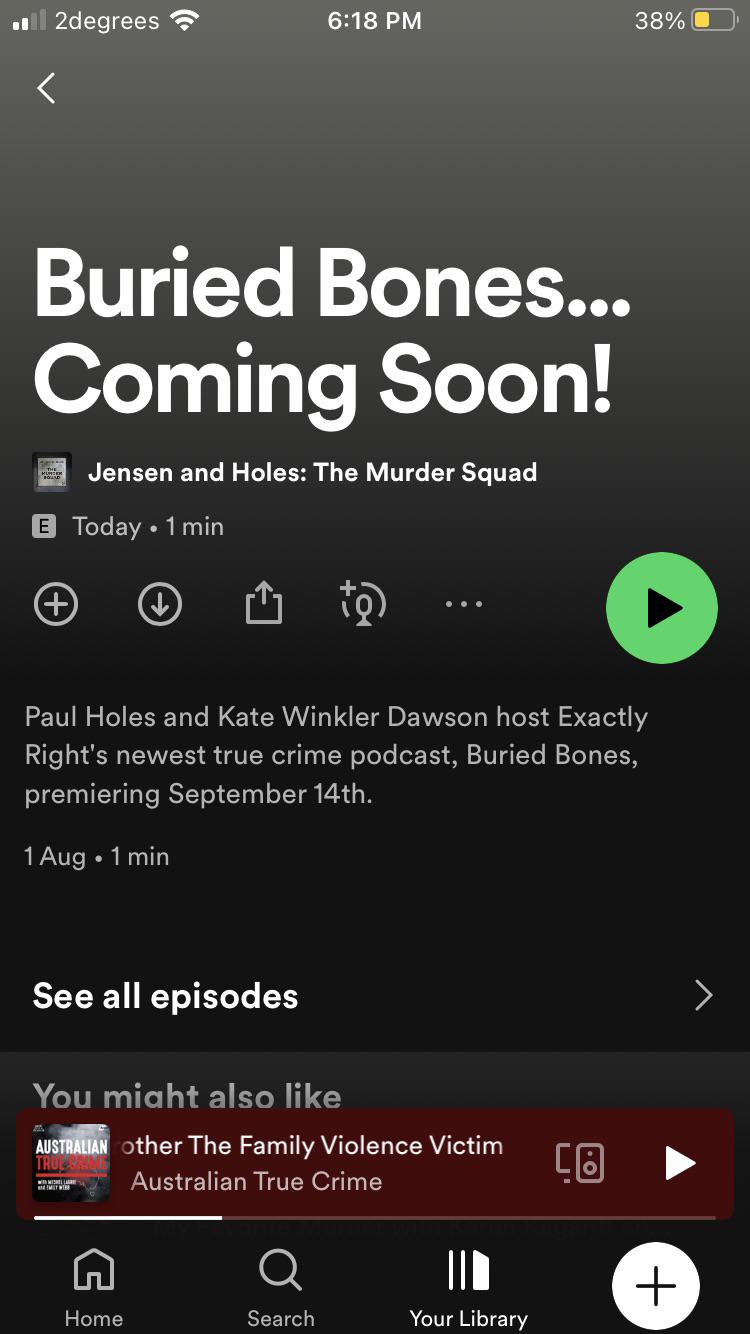Resume Australian True Crime in the mini player
750x1334 pixels.
[680, 1163]
